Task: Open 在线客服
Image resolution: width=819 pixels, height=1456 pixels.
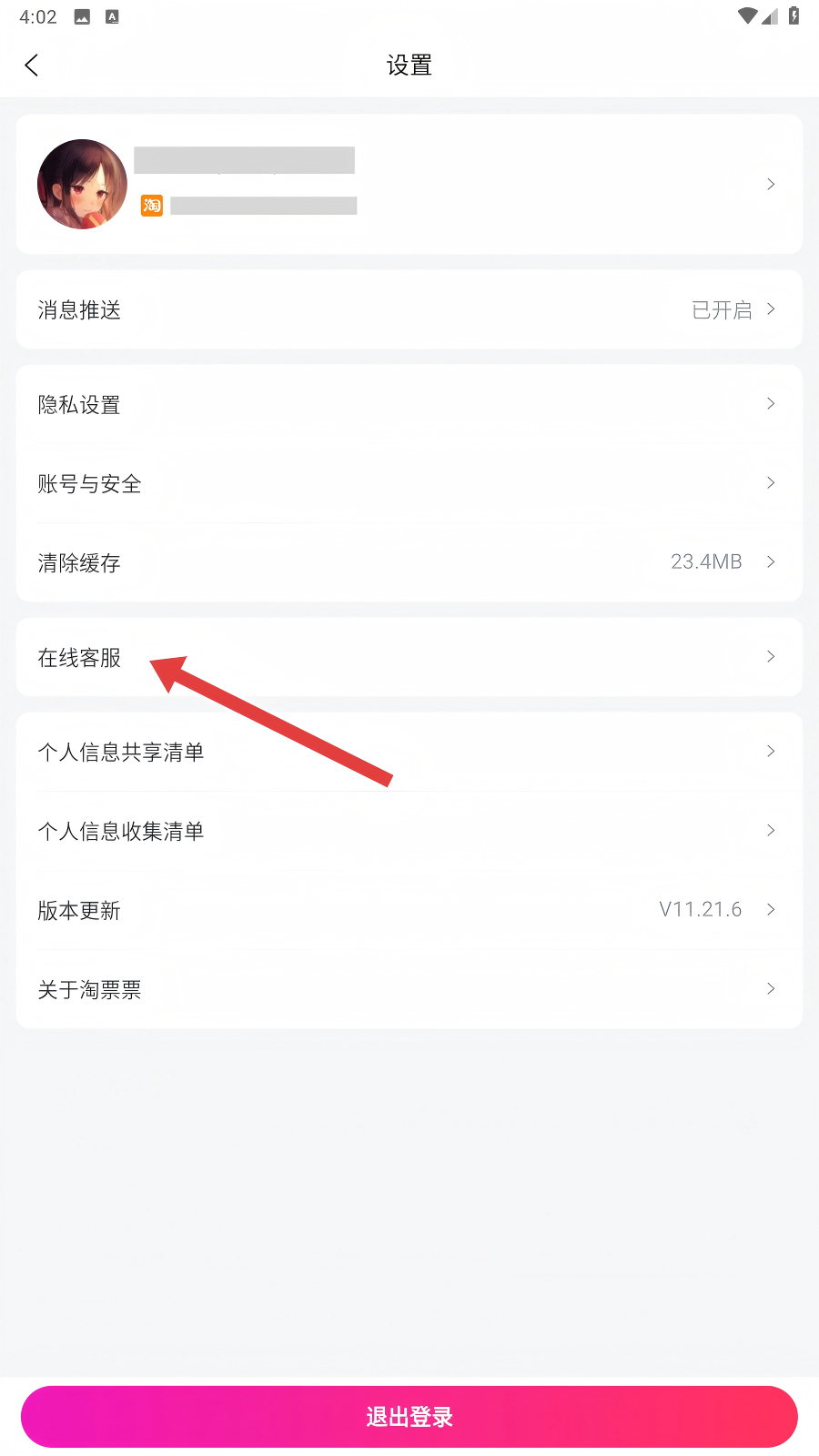Action: [x=409, y=657]
